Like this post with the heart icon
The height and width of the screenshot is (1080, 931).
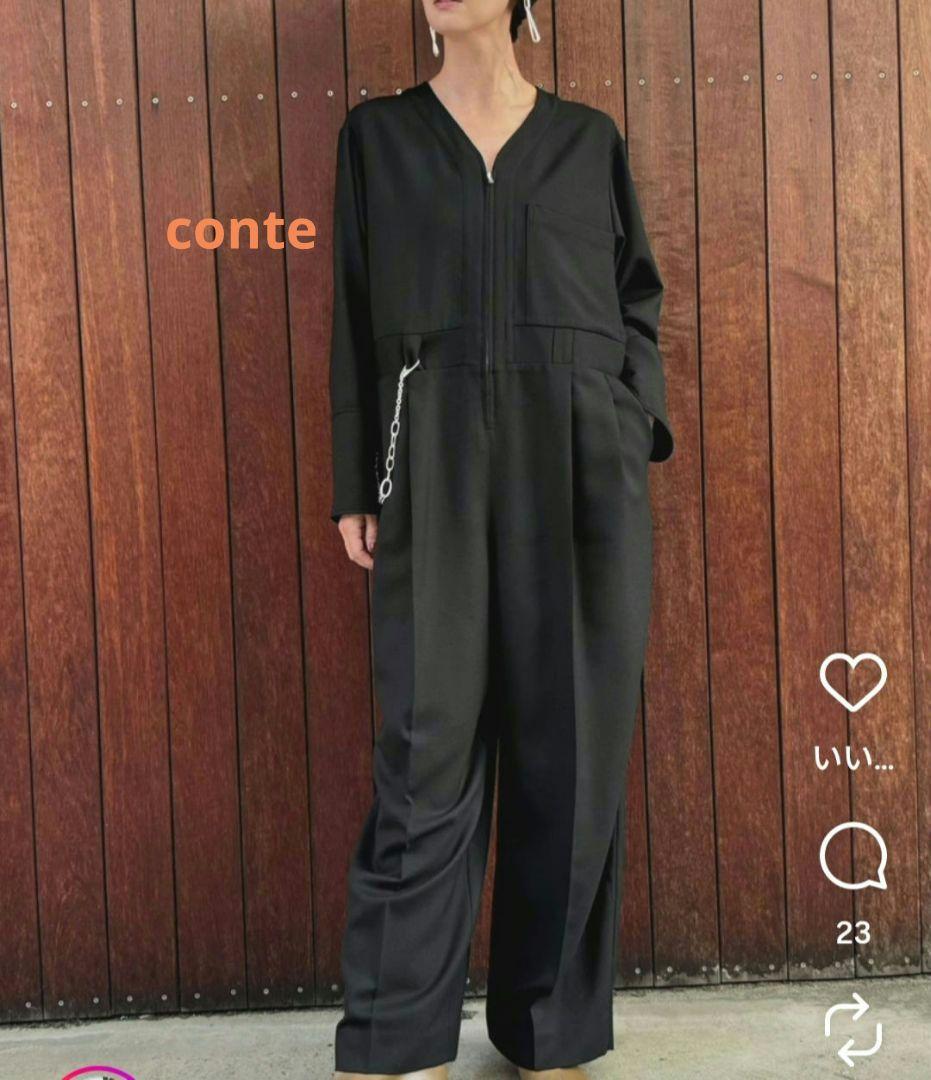(x=853, y=683)
